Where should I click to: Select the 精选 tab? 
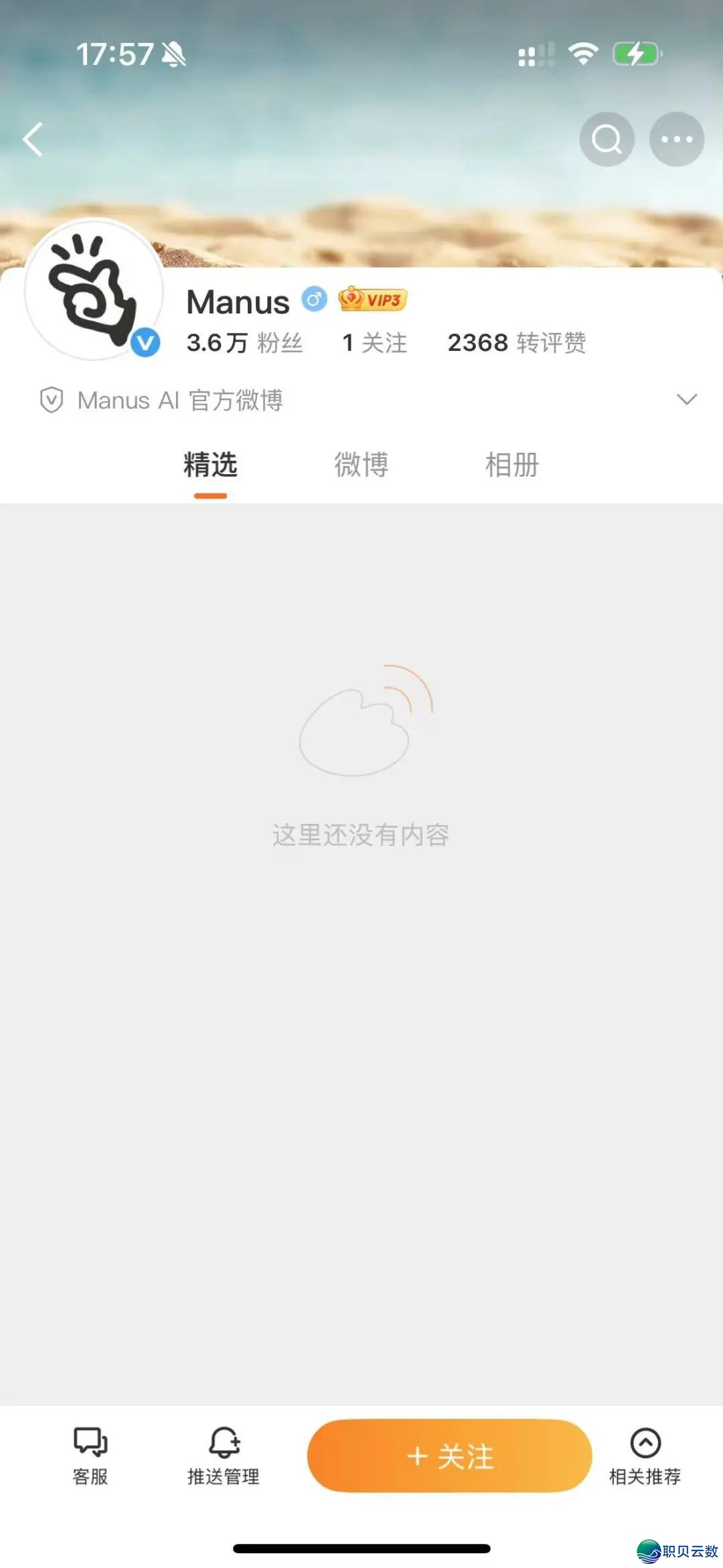point(210,465)
